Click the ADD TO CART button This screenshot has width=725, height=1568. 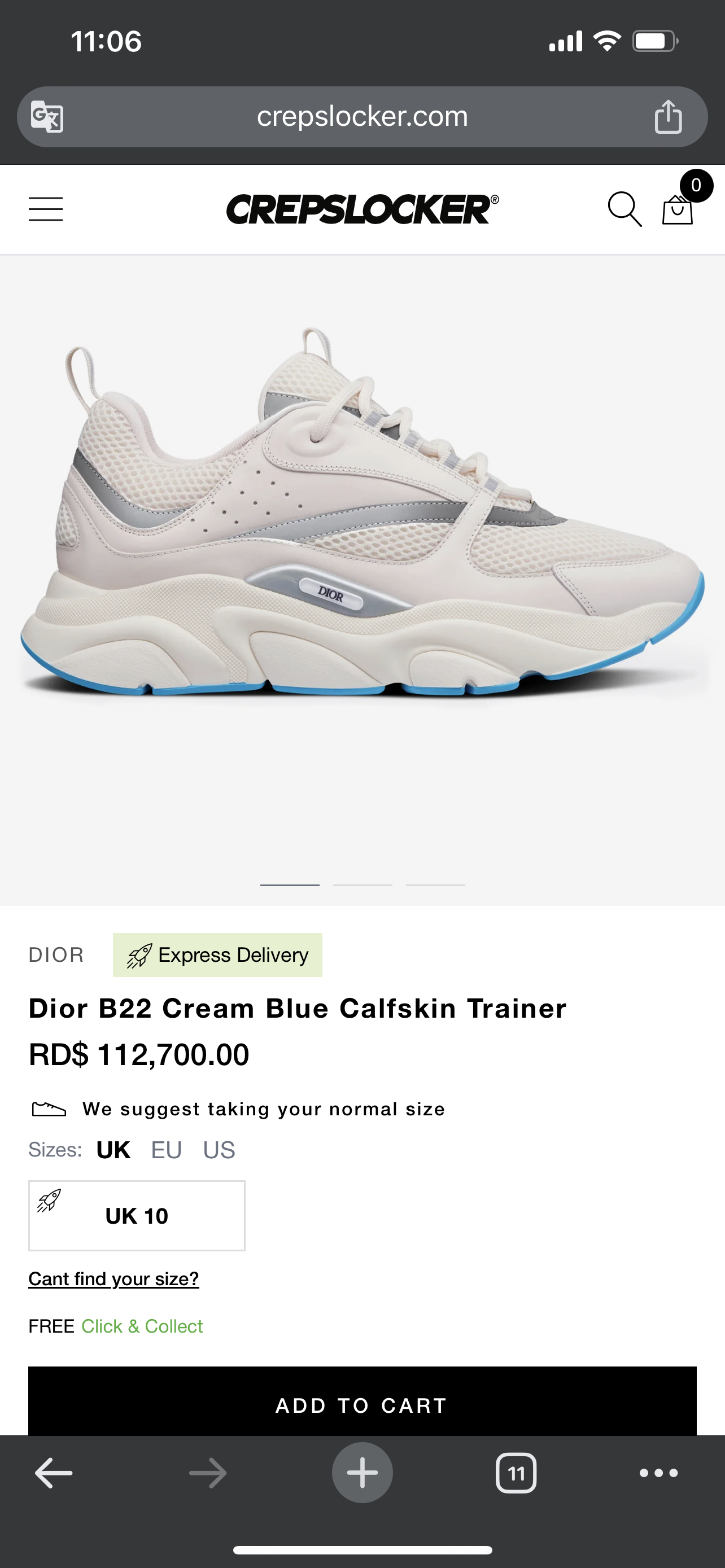[362, 1405]
